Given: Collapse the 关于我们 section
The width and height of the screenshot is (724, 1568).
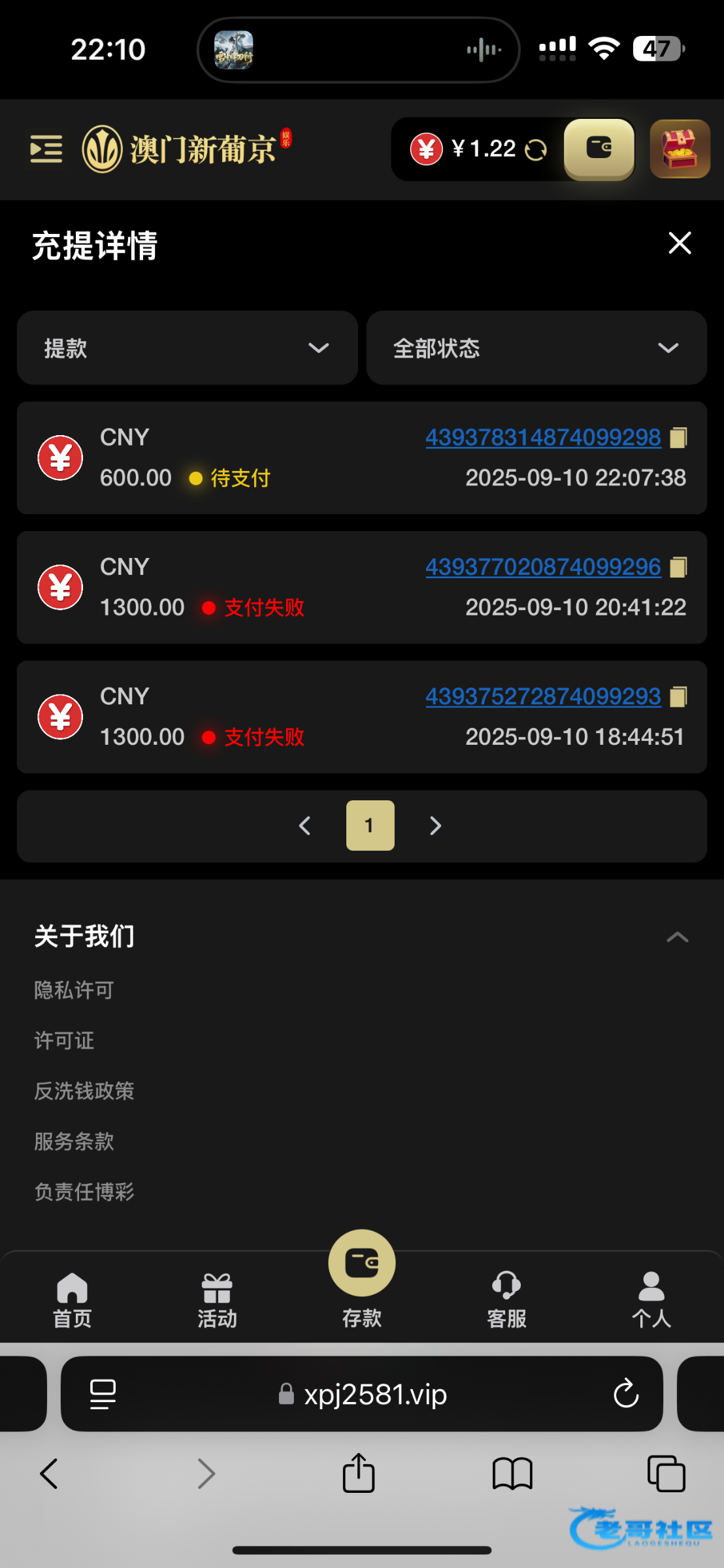Looking at the screenshot, I should click(677, 937).
